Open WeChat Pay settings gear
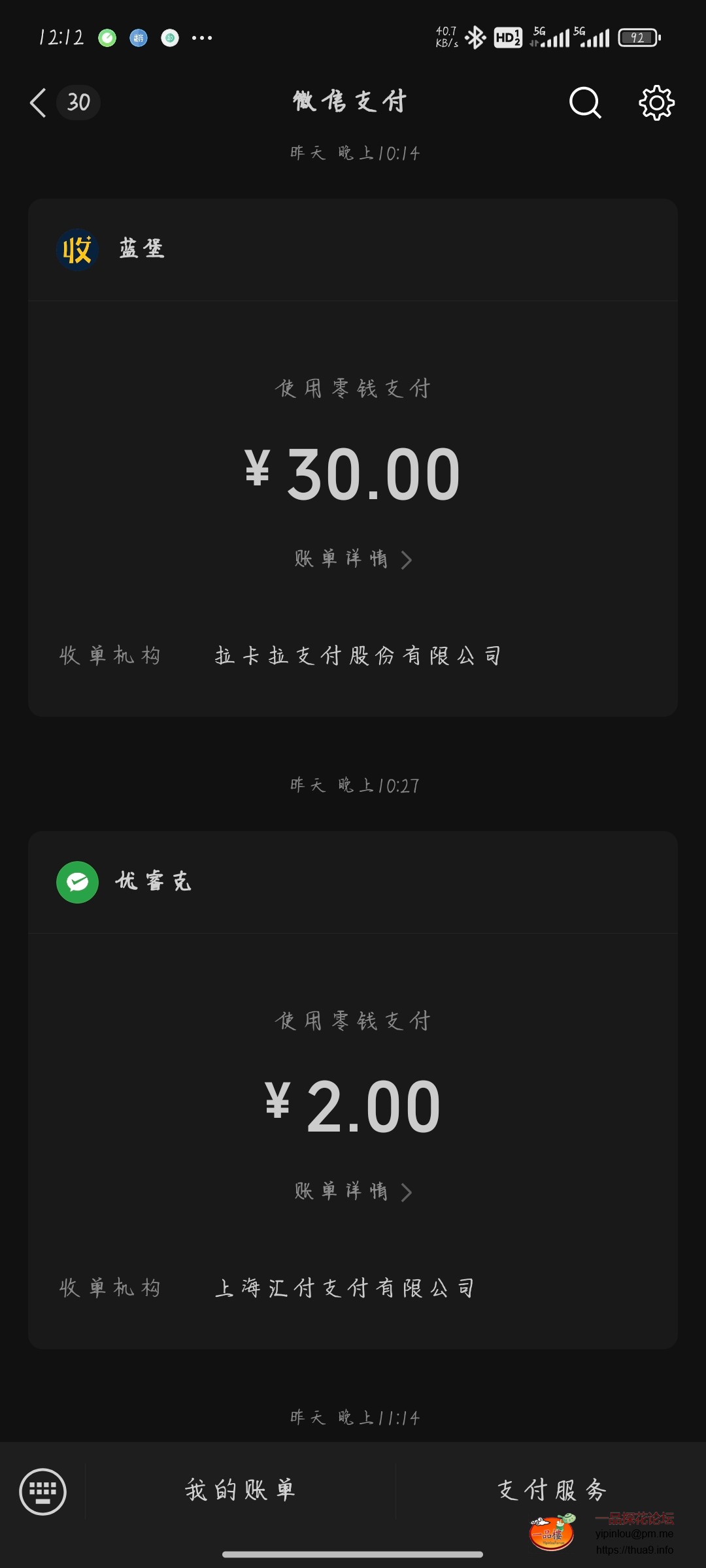 click(656, 102)
